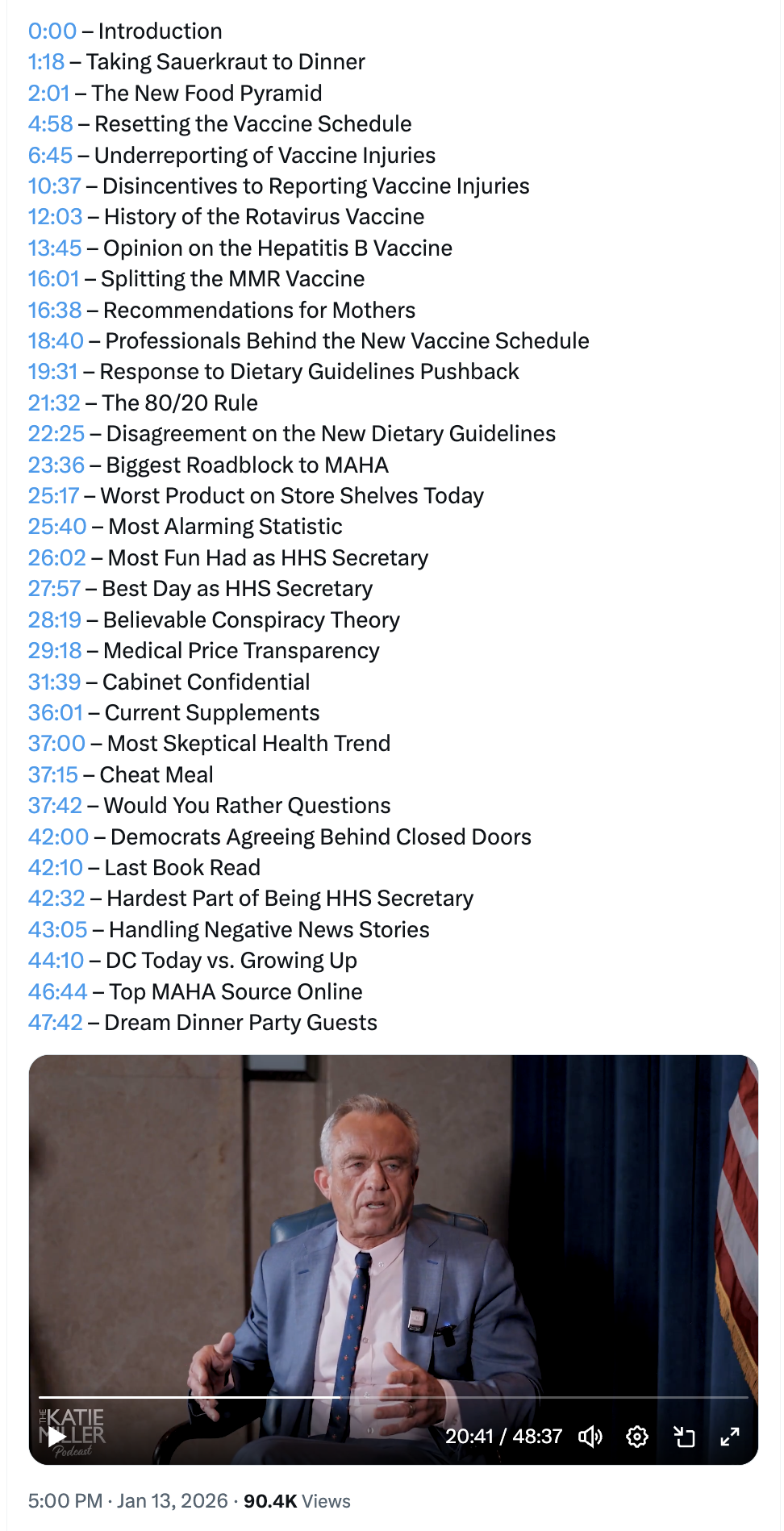Open the 90.4K Views details
Viewport: 784px width, 1531px height.
click(297, 1501)
